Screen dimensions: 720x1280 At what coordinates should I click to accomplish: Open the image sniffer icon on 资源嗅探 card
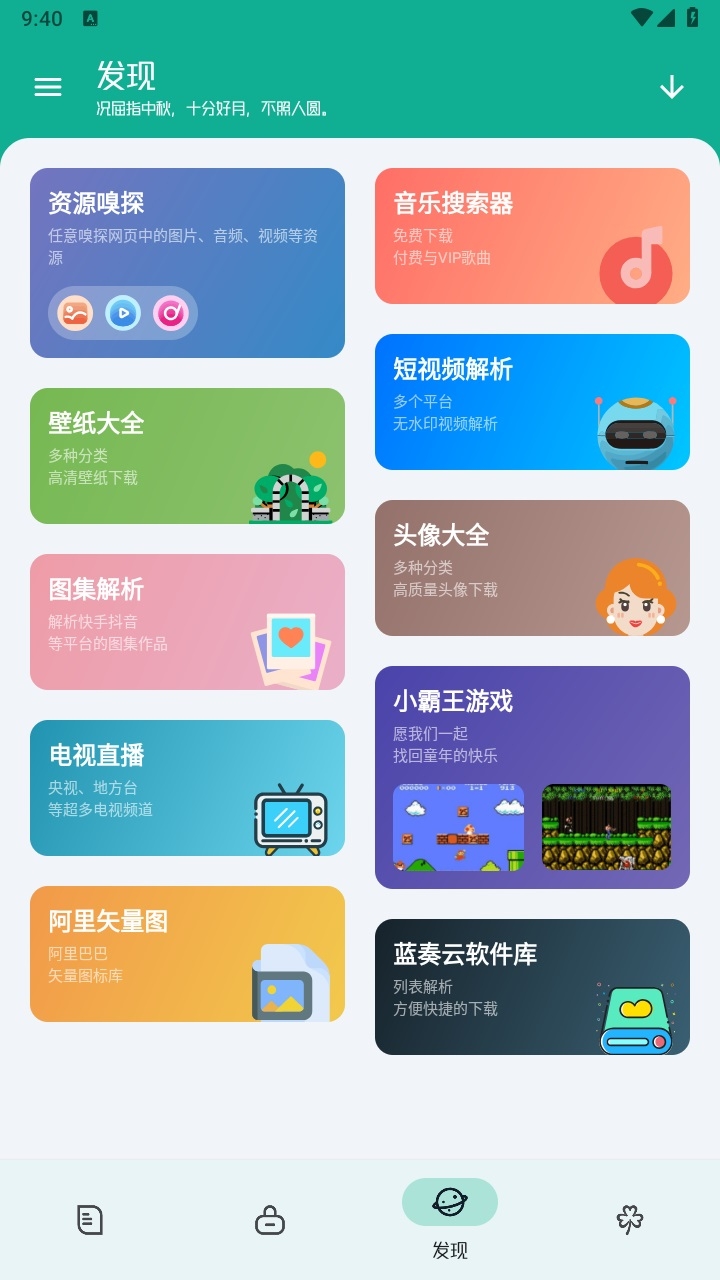[x=74, y=313]
